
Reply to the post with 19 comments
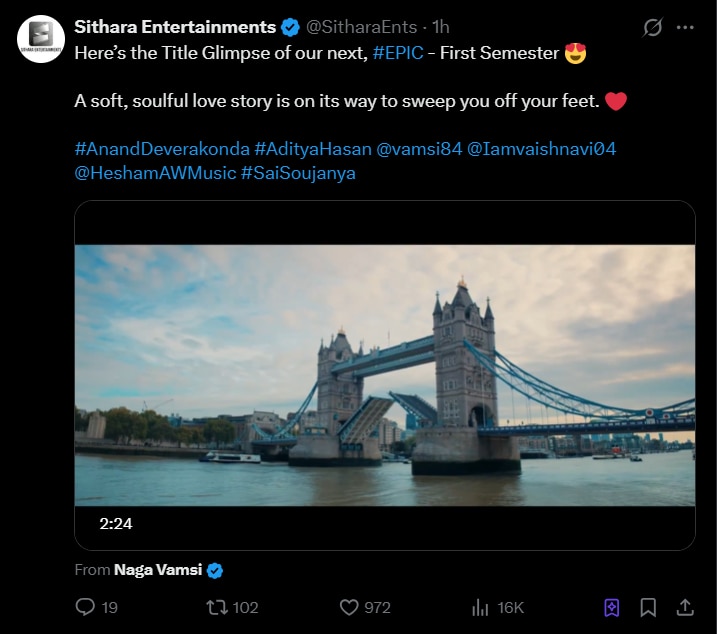coord(97,607)
